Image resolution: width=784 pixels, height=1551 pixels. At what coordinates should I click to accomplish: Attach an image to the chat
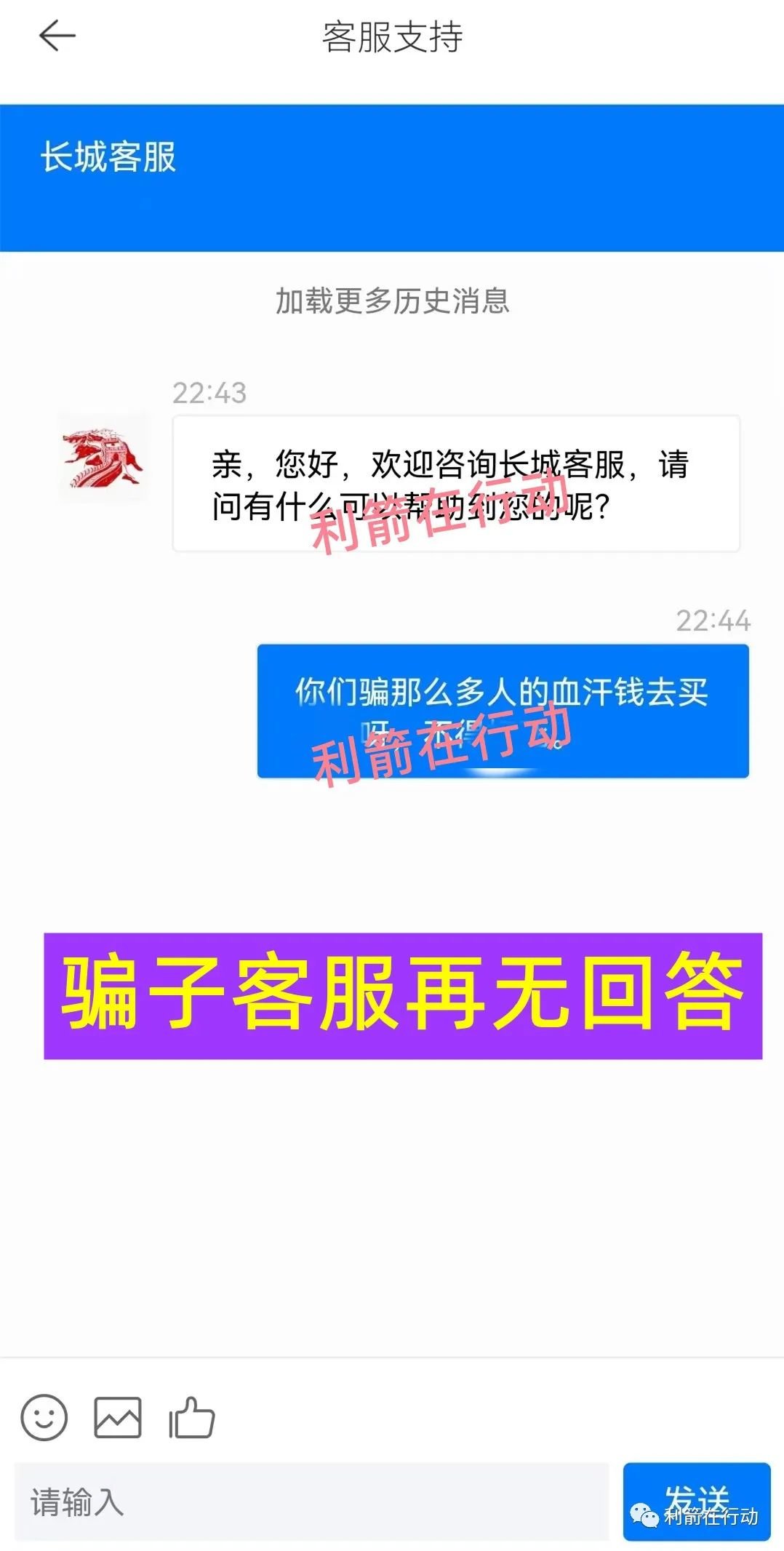(117, 1417)
